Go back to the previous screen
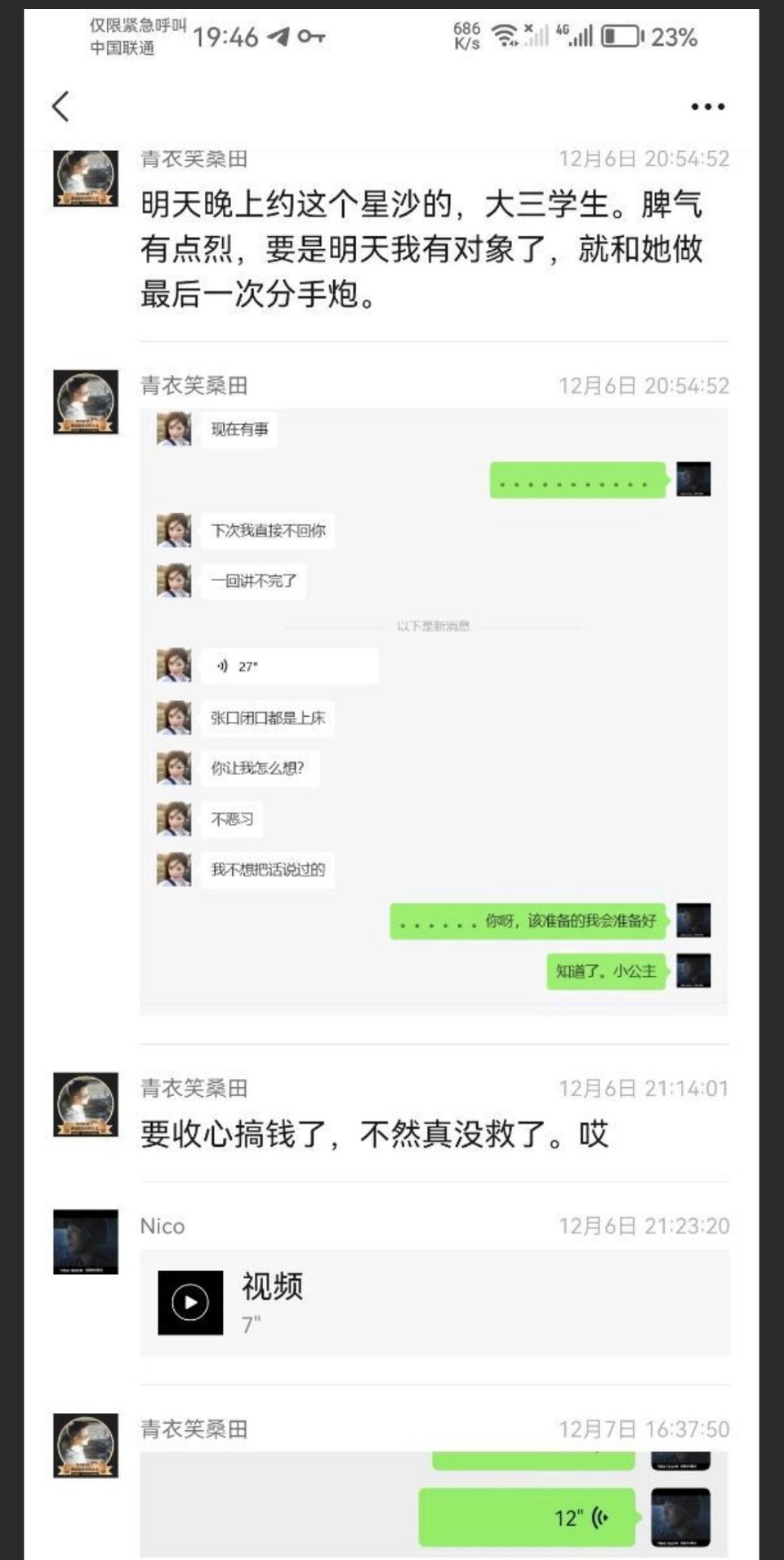 61,106
